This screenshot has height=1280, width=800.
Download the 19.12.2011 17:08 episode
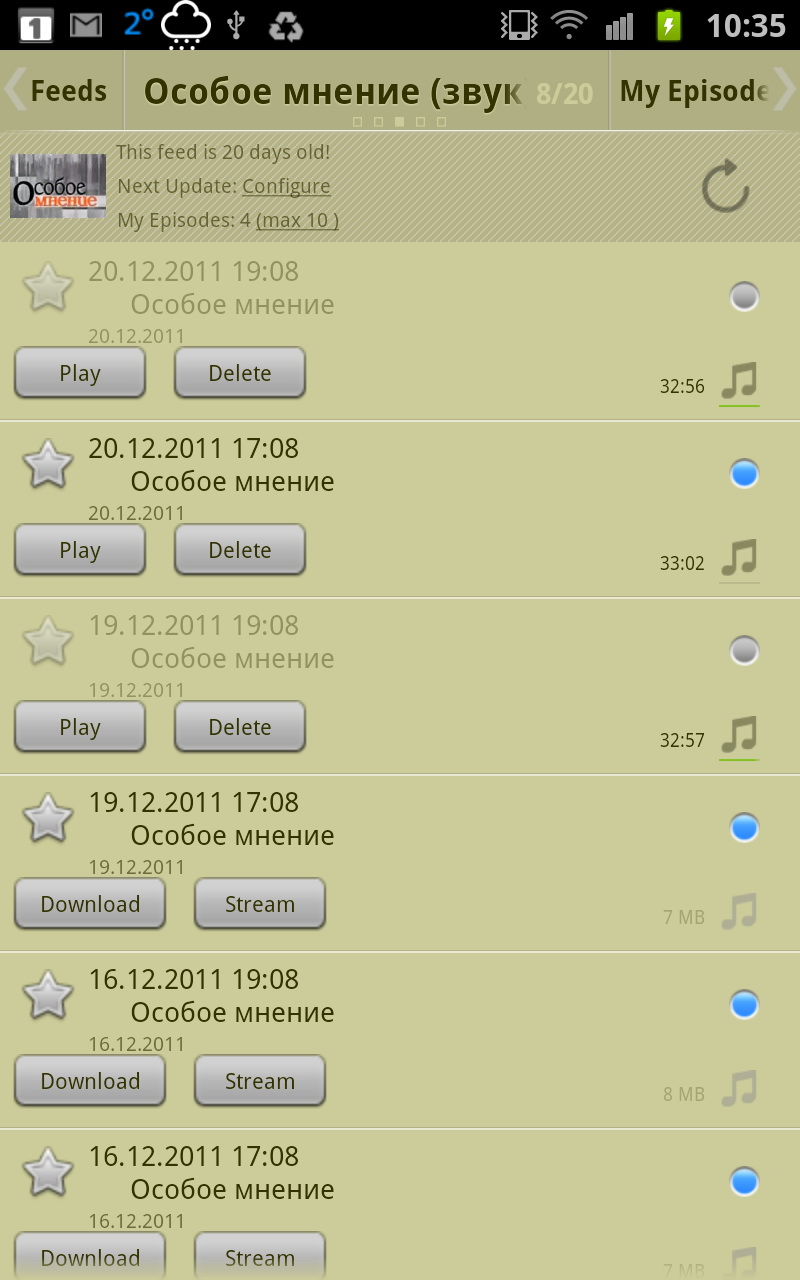[x=90, y=905]
